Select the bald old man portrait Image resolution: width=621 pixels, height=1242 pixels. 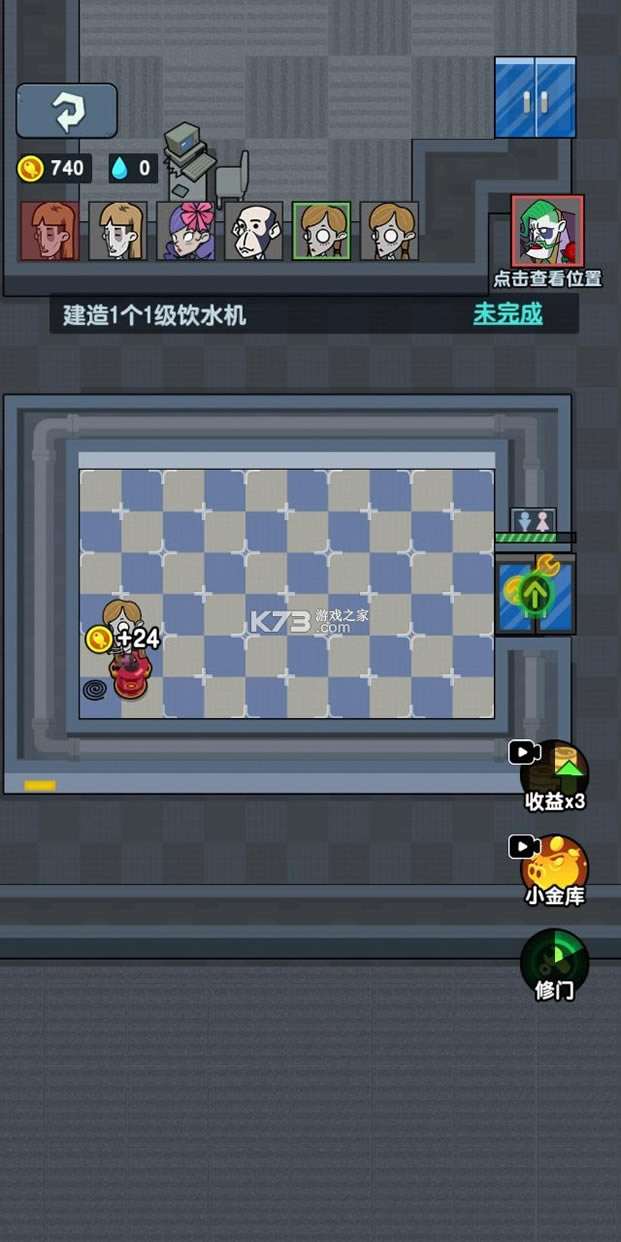253,231
